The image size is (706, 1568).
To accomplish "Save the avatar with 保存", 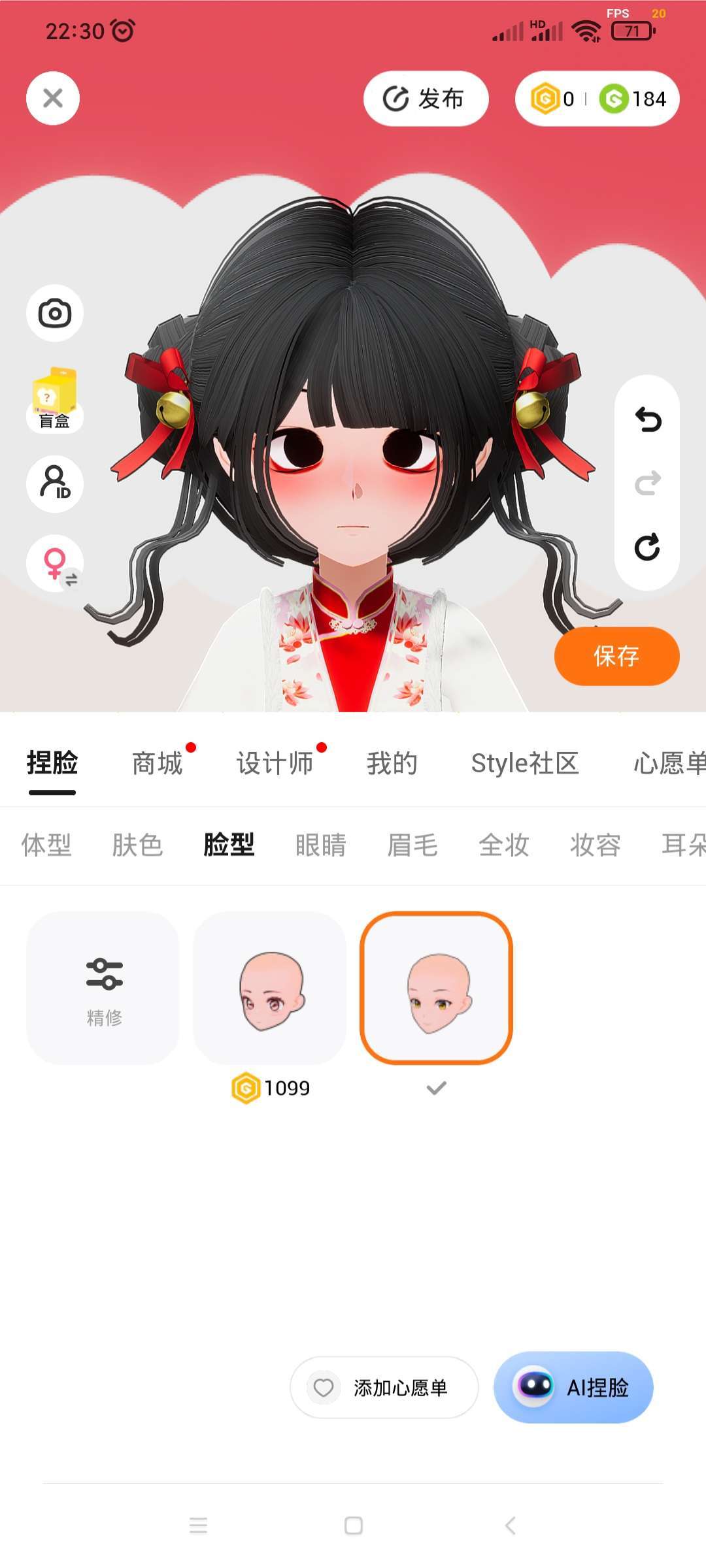I will coord(616,656).
